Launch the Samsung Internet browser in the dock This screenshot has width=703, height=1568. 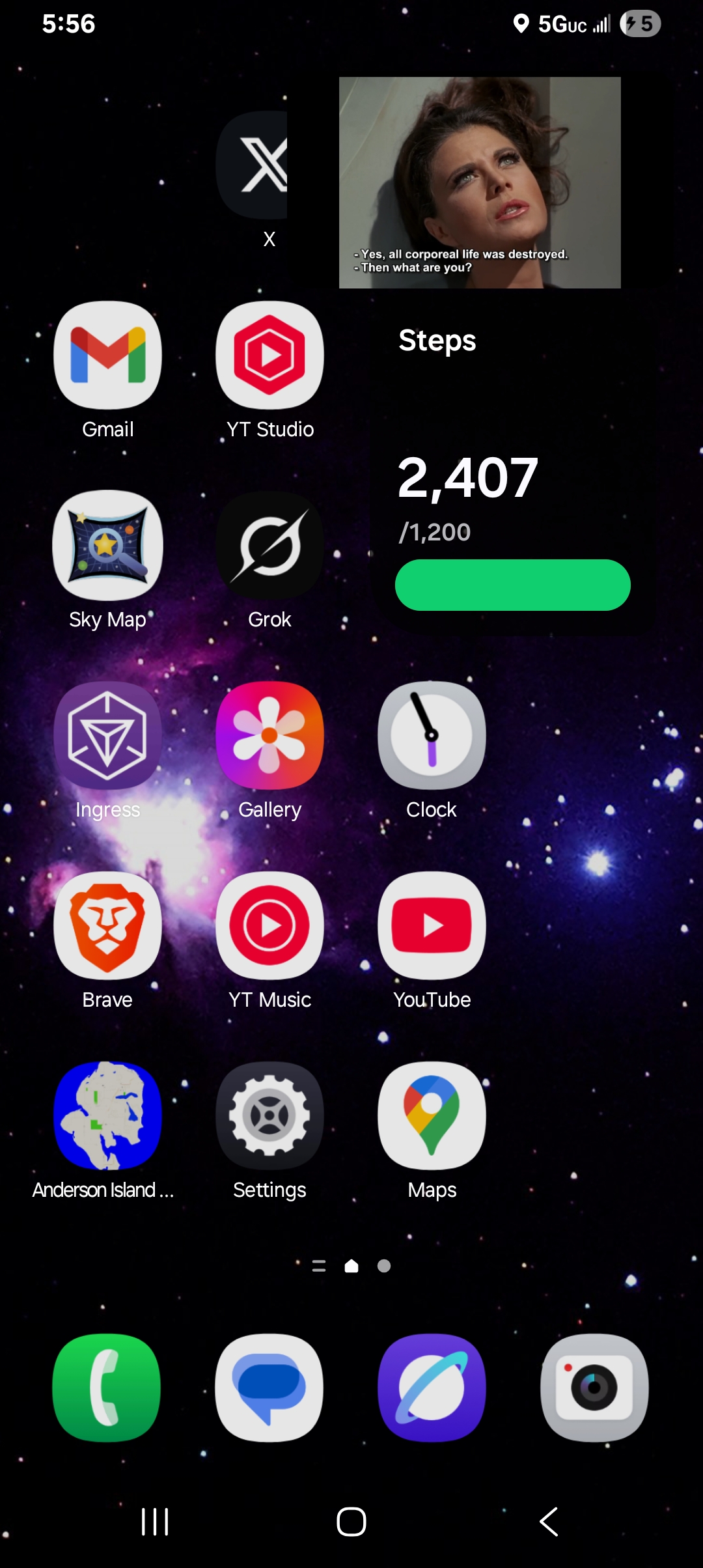pos(432,1388)
